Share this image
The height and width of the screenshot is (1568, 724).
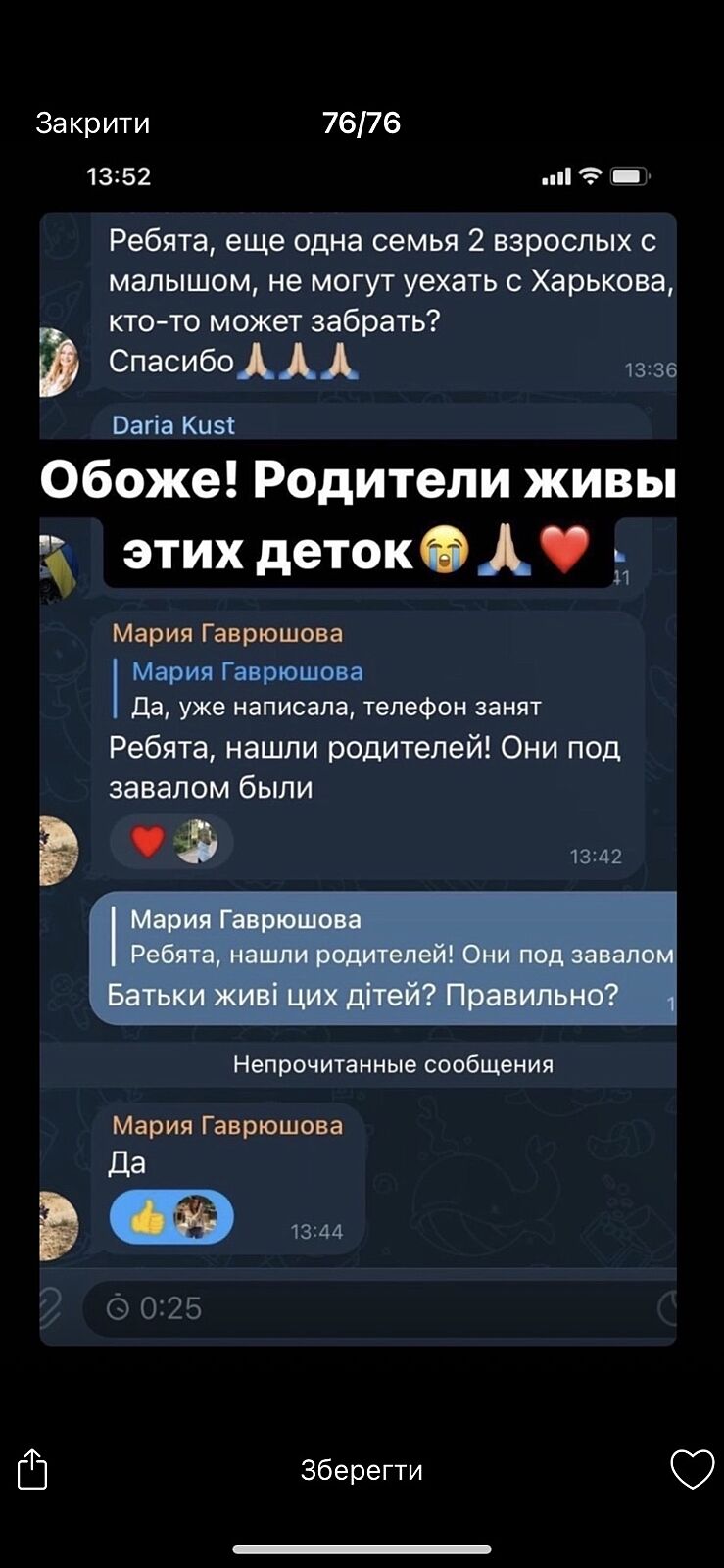point(32,1469)
